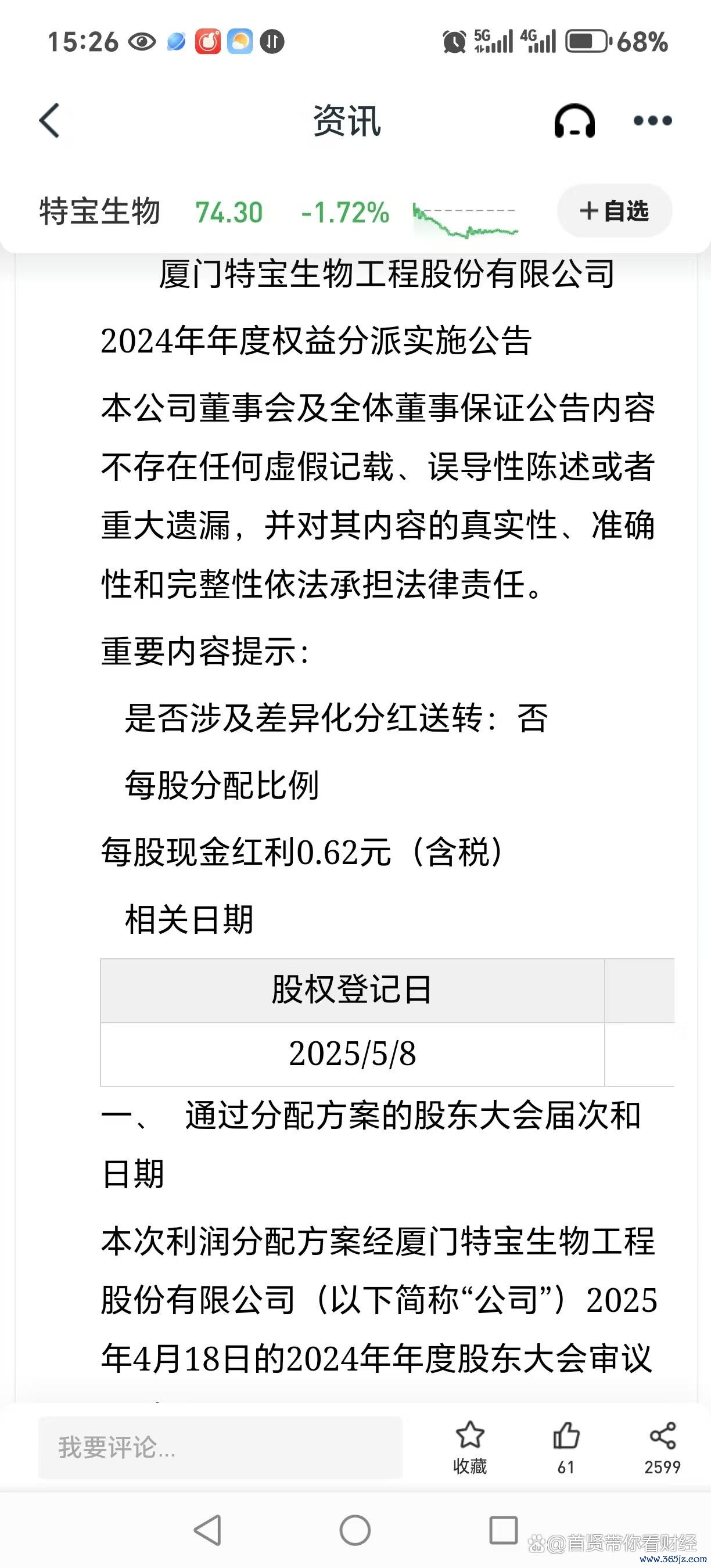Image resolution: width=711 pixels, height=1568 pixels.
Task: Open the headphone customer service icon
Action: pos(574,121)
